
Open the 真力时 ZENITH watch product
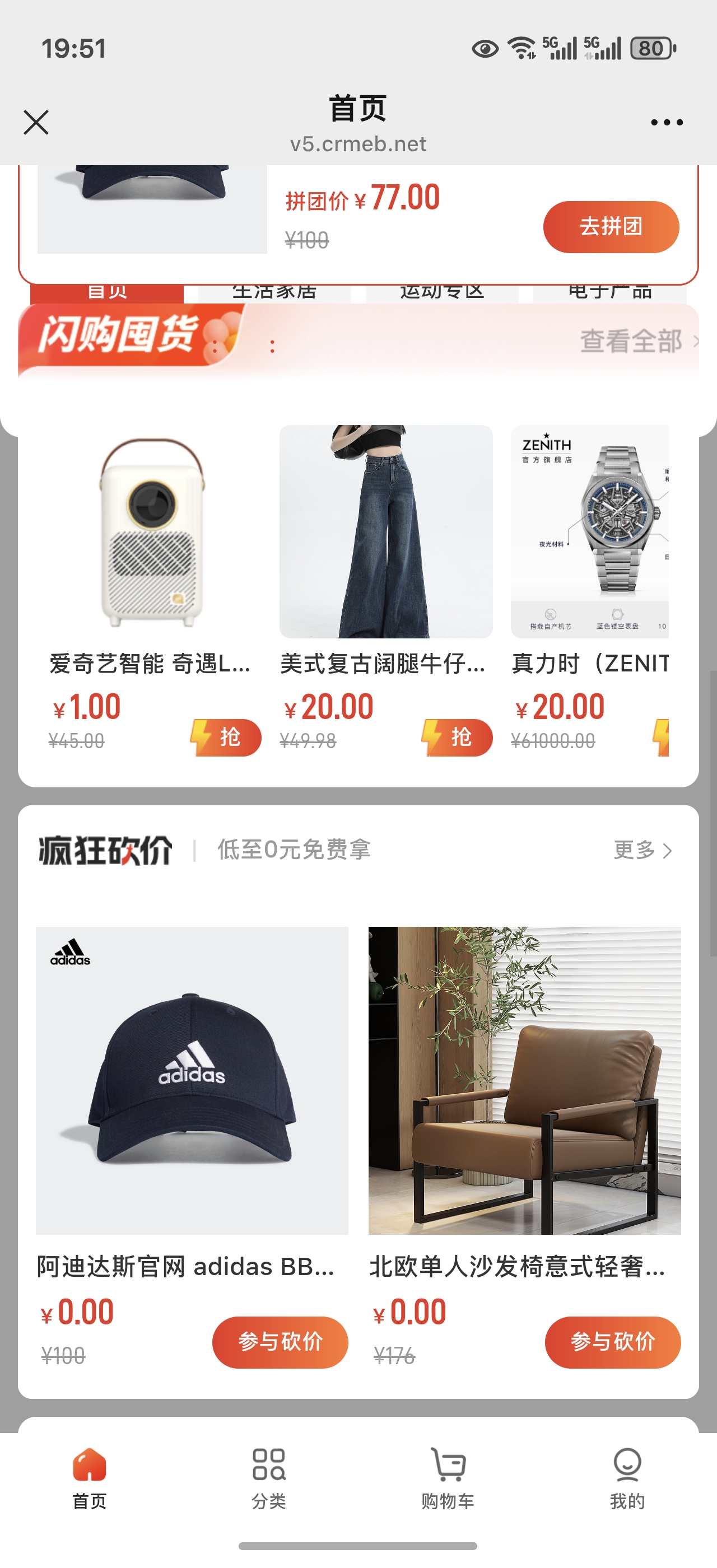[589, 533]
